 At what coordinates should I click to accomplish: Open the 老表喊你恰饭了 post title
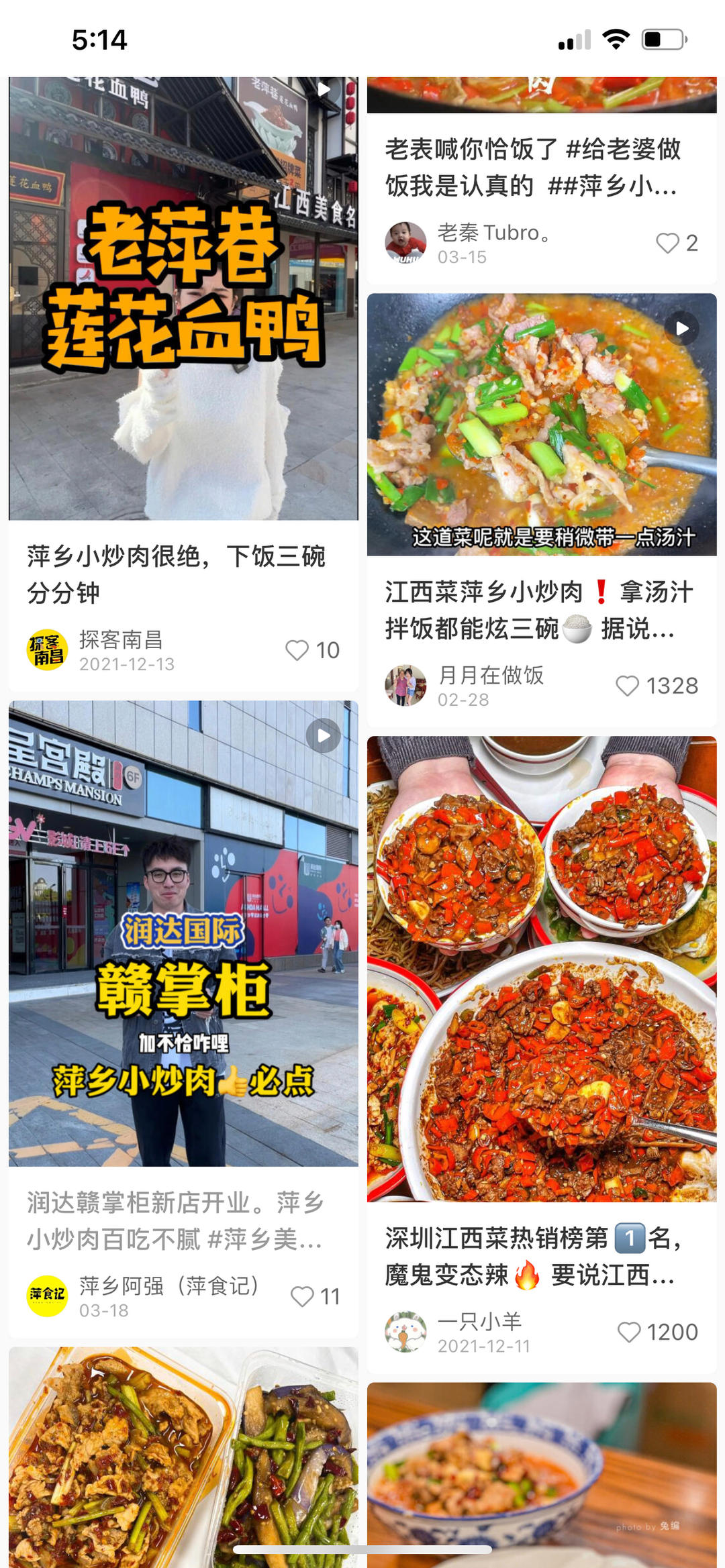534,167
